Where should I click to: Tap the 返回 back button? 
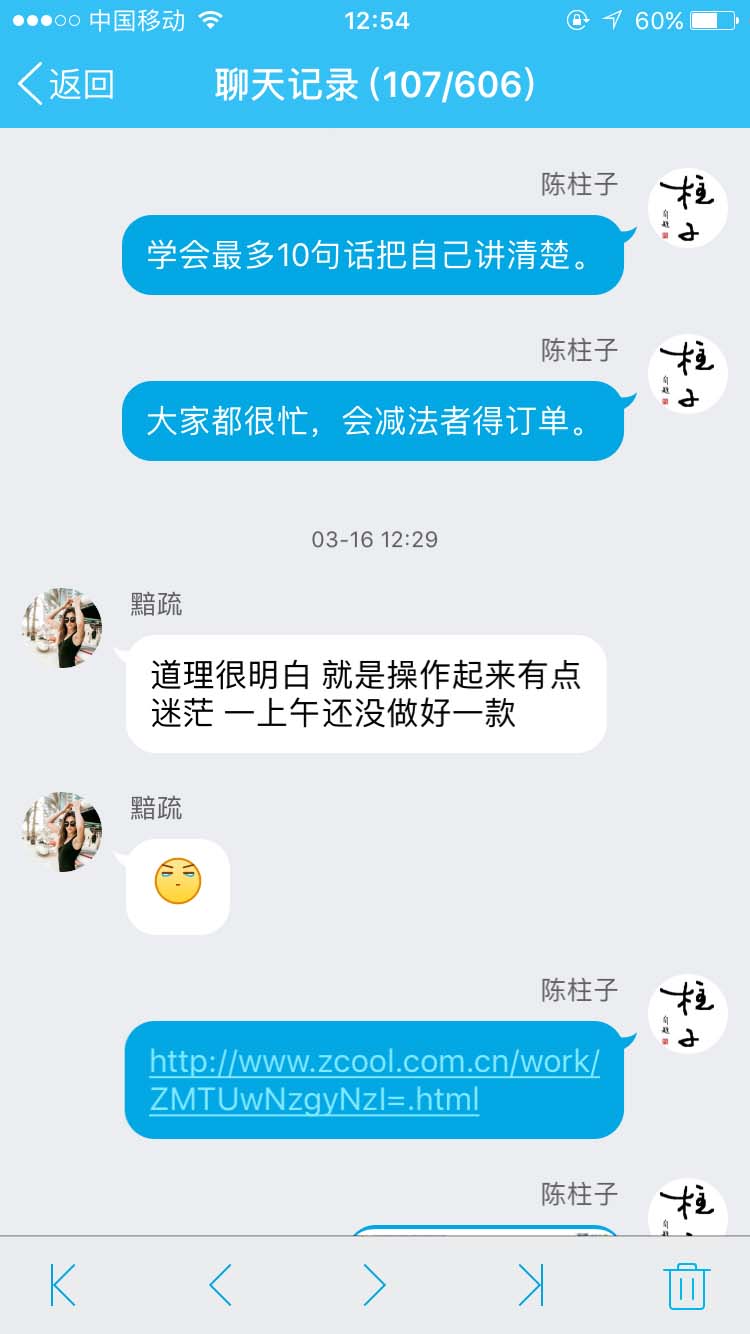click(63, 87)
